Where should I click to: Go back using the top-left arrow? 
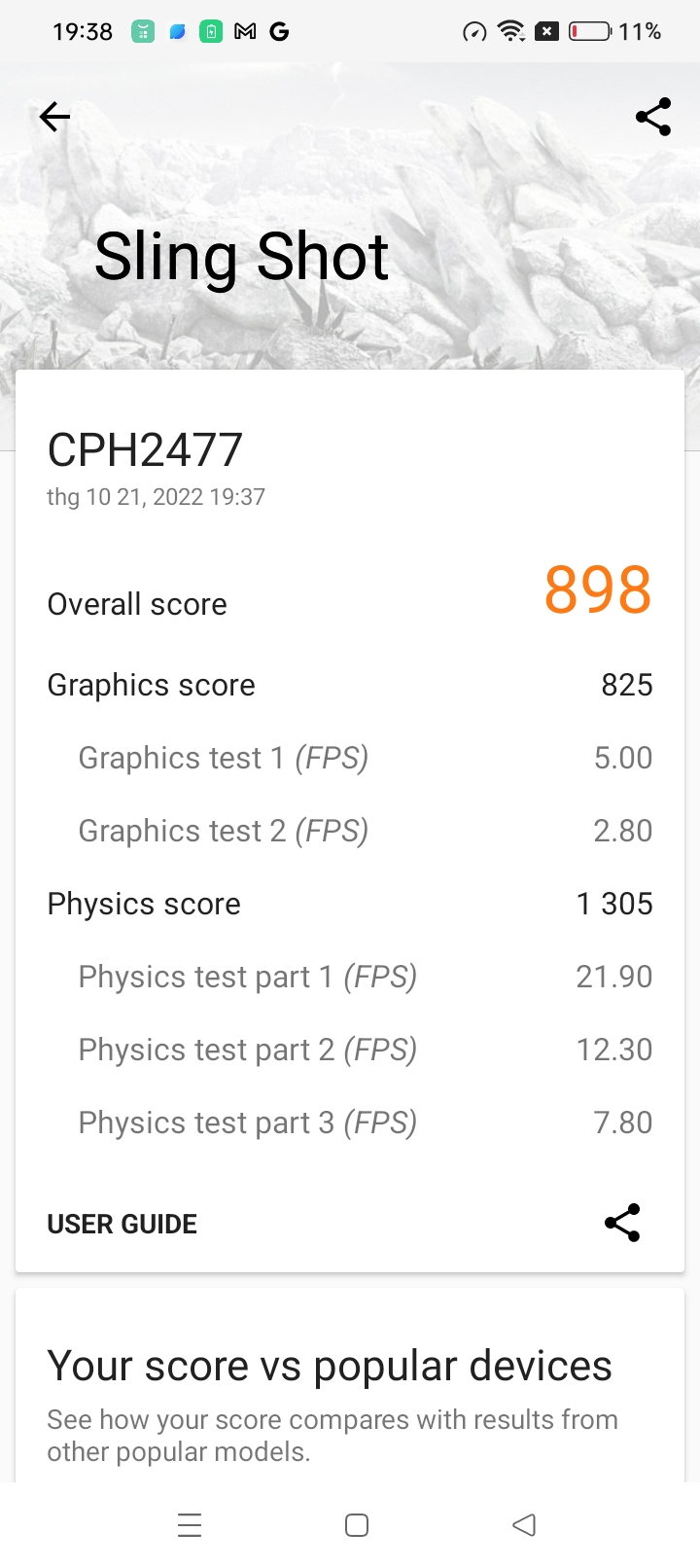pyautogui.click(x=54, y=118)
